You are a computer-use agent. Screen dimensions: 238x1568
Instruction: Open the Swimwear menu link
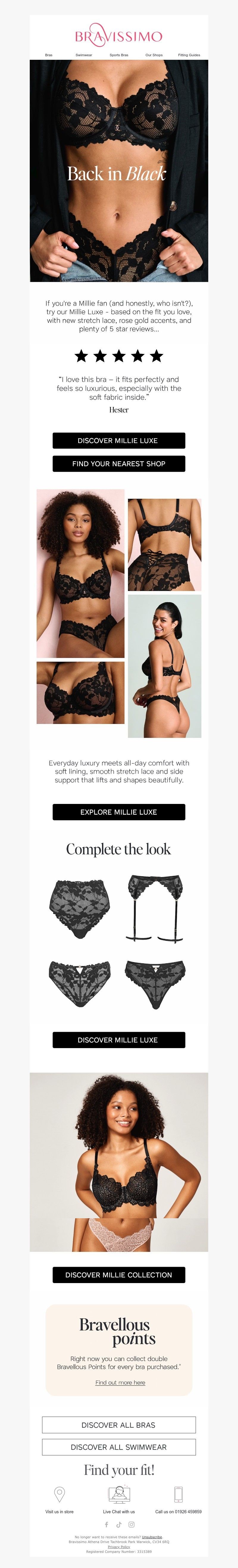click(x=83, y=55)
